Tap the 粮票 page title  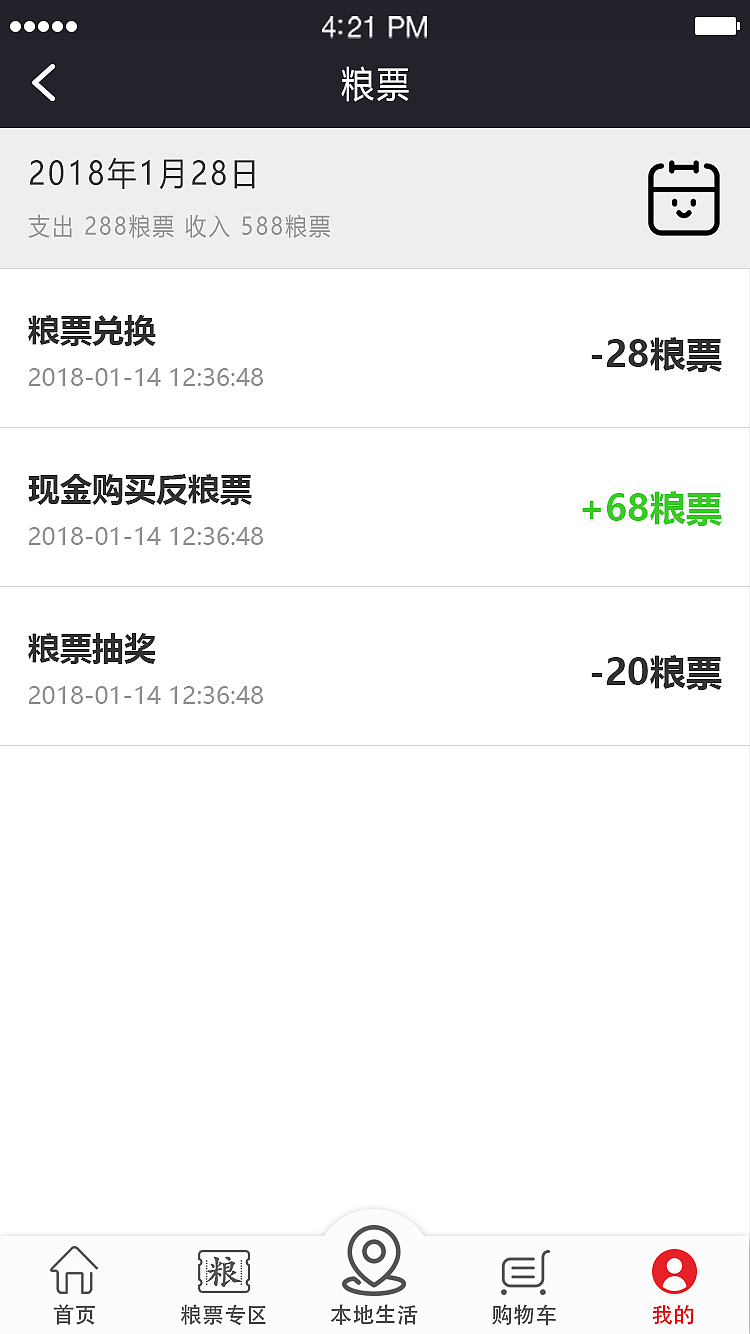click(x=374, y=85)
